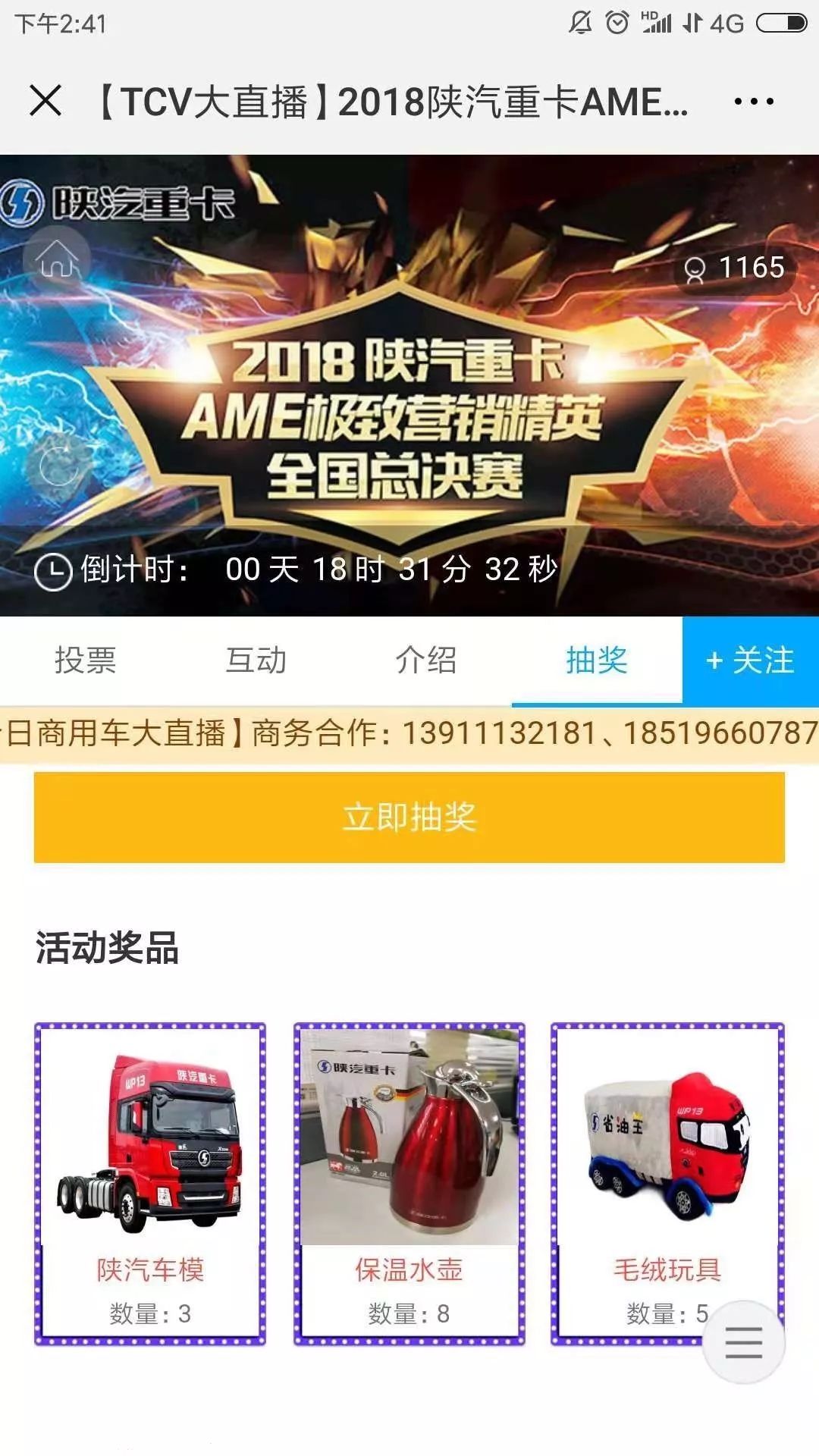Open the 介绍 tab
819x1456 pixels.
tap(425, 660)
